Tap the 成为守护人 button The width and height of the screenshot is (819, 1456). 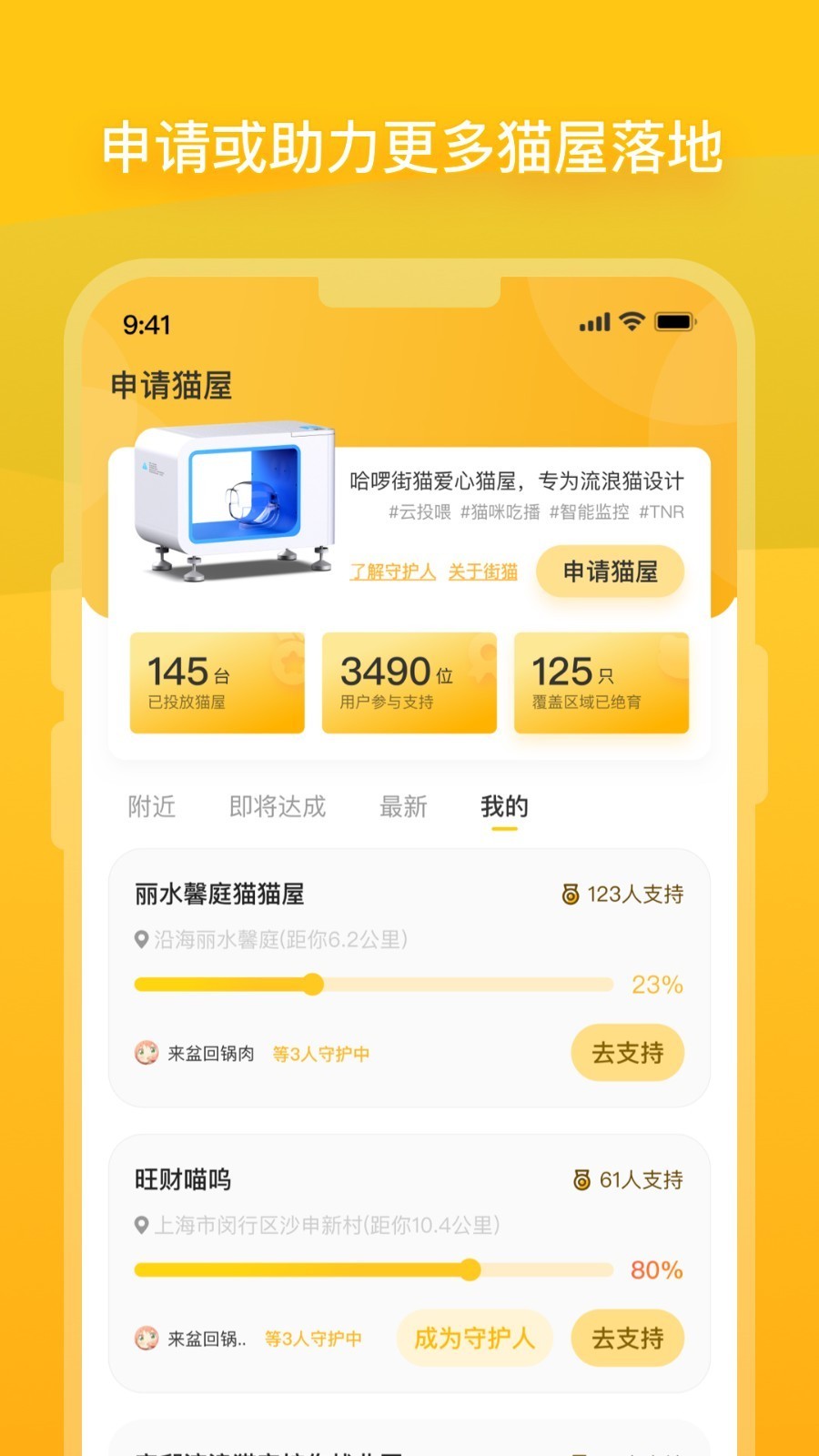point(473,1339)
